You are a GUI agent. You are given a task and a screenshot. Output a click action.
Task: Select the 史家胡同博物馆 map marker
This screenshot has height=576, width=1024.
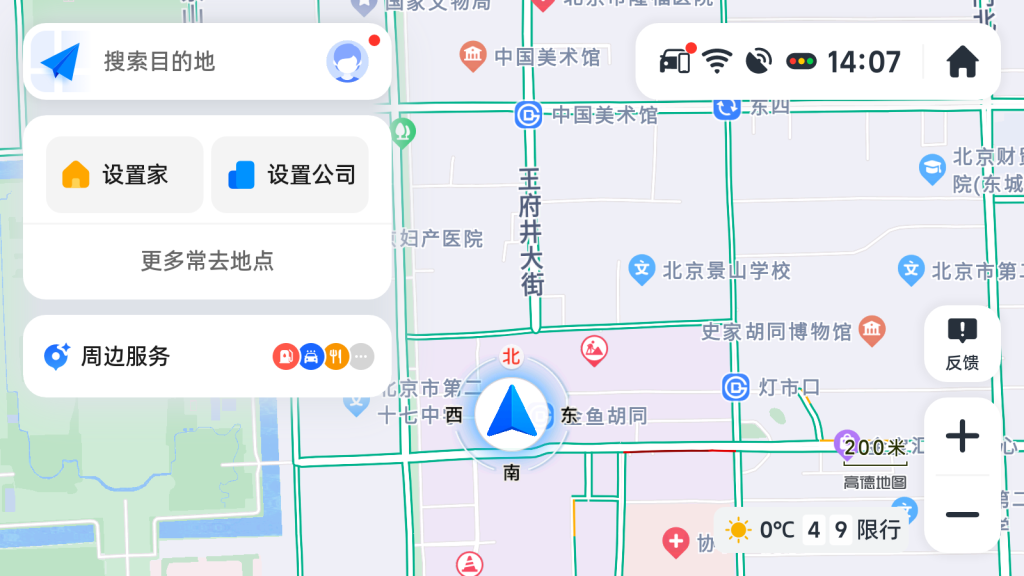(872, 328)
